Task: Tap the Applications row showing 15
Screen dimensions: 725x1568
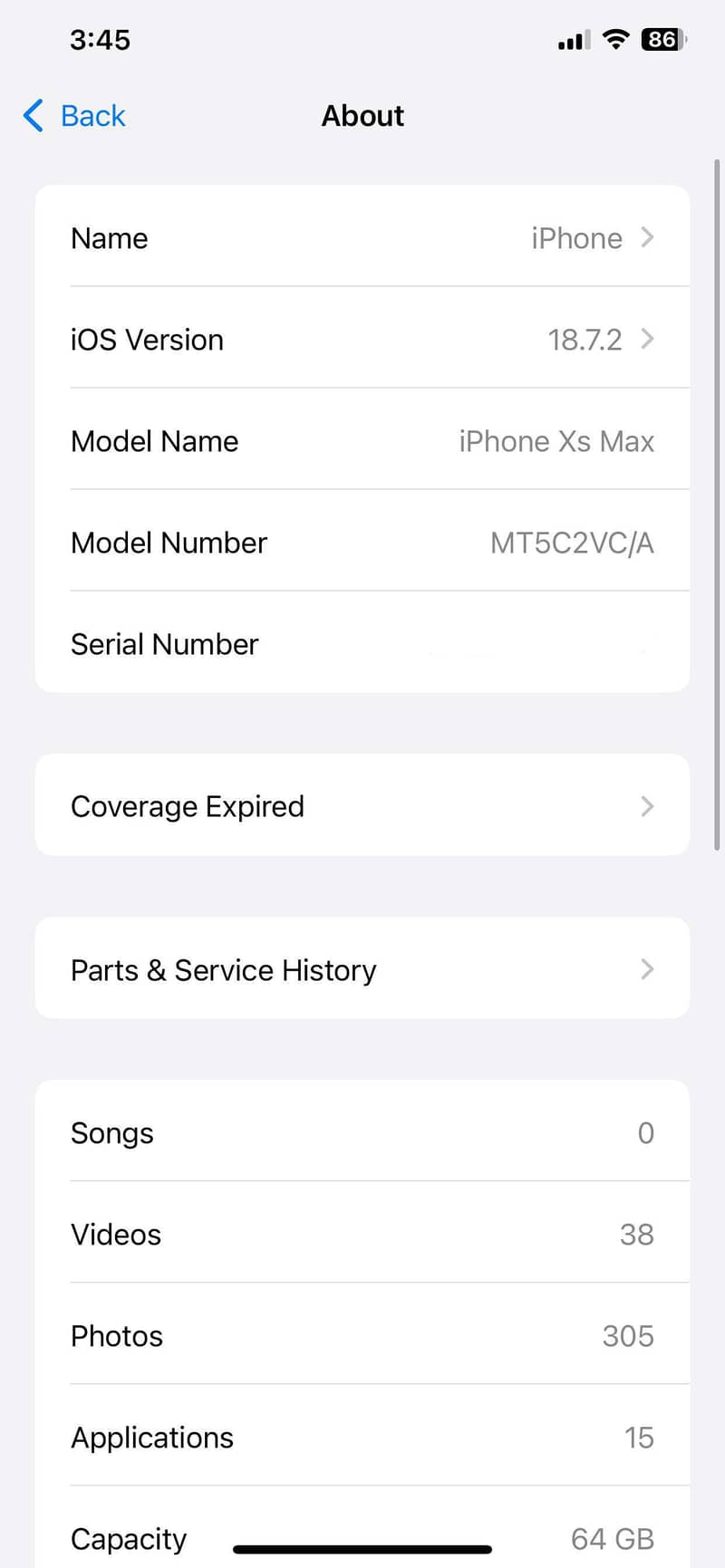Action: 362,1437
